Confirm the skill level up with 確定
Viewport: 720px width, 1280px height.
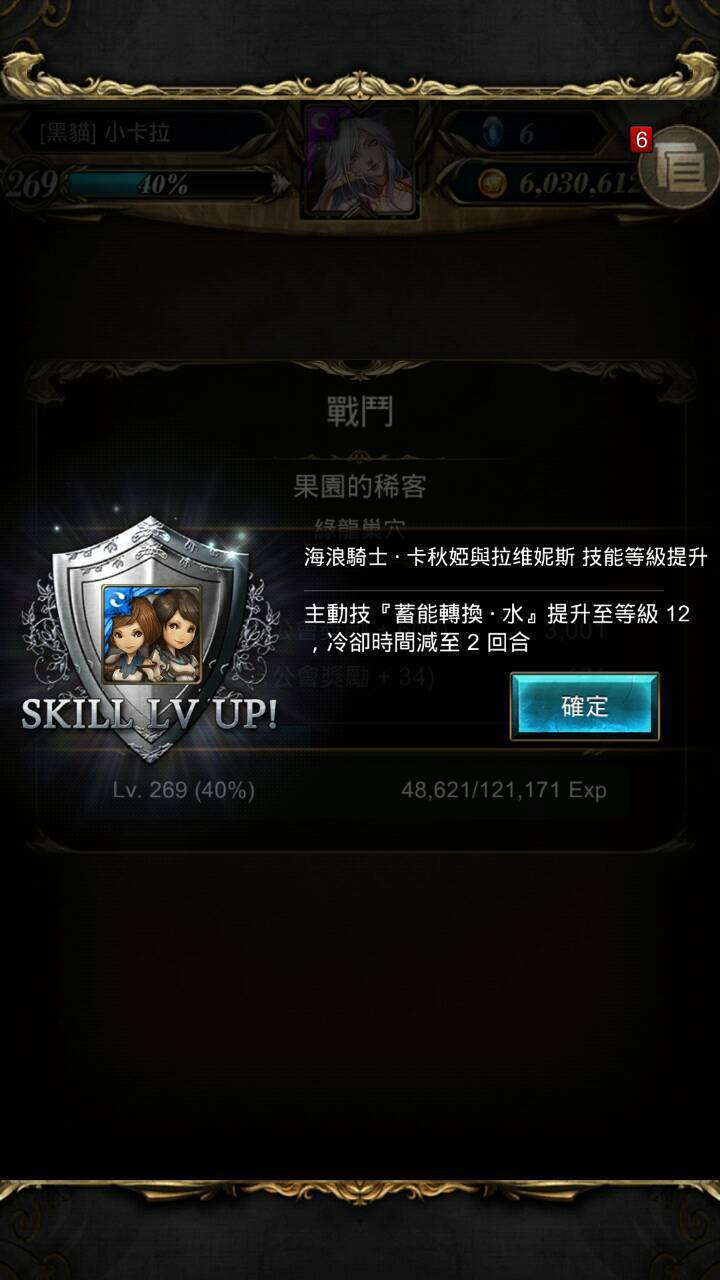pyautogui.click(x=585, y=706)
